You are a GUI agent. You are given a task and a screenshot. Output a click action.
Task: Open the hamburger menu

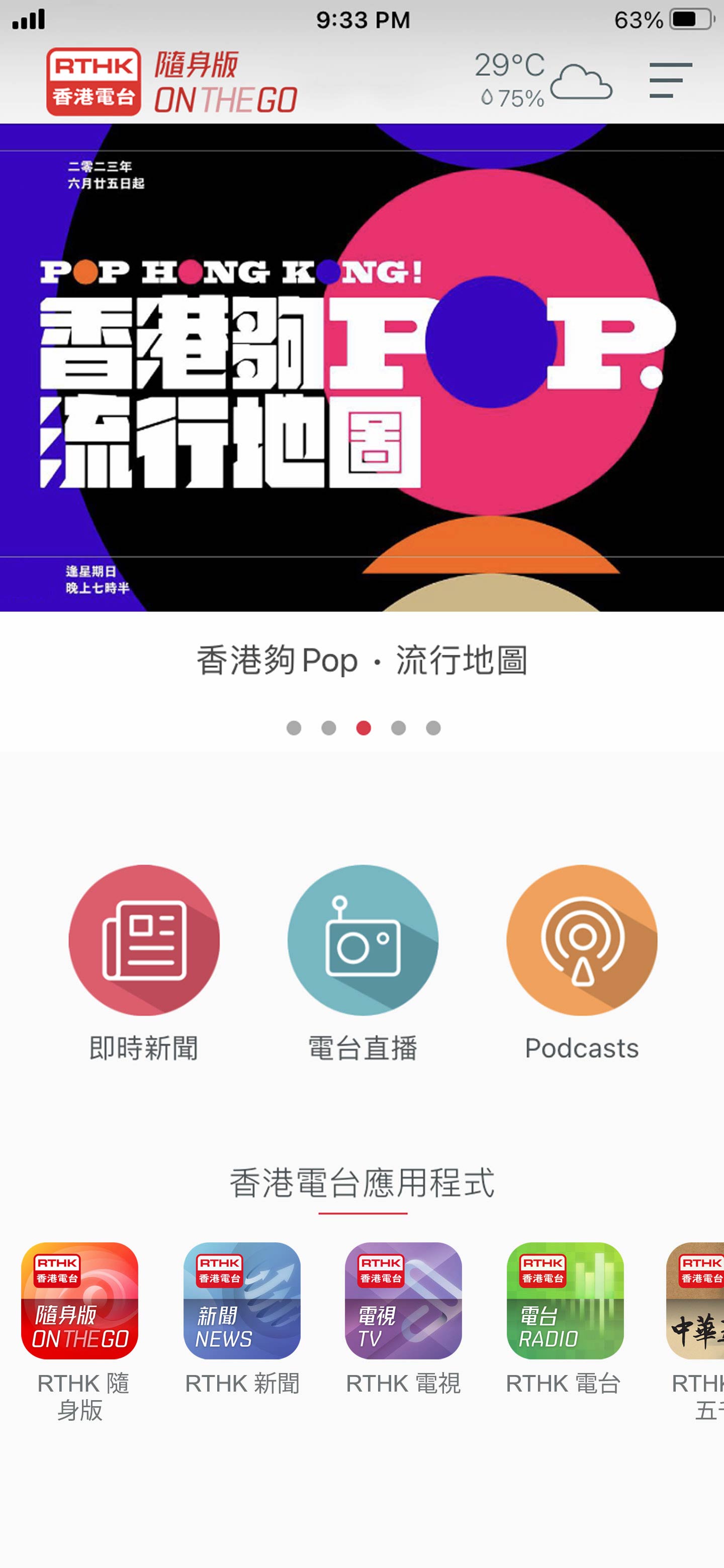[x=670, y=80]
